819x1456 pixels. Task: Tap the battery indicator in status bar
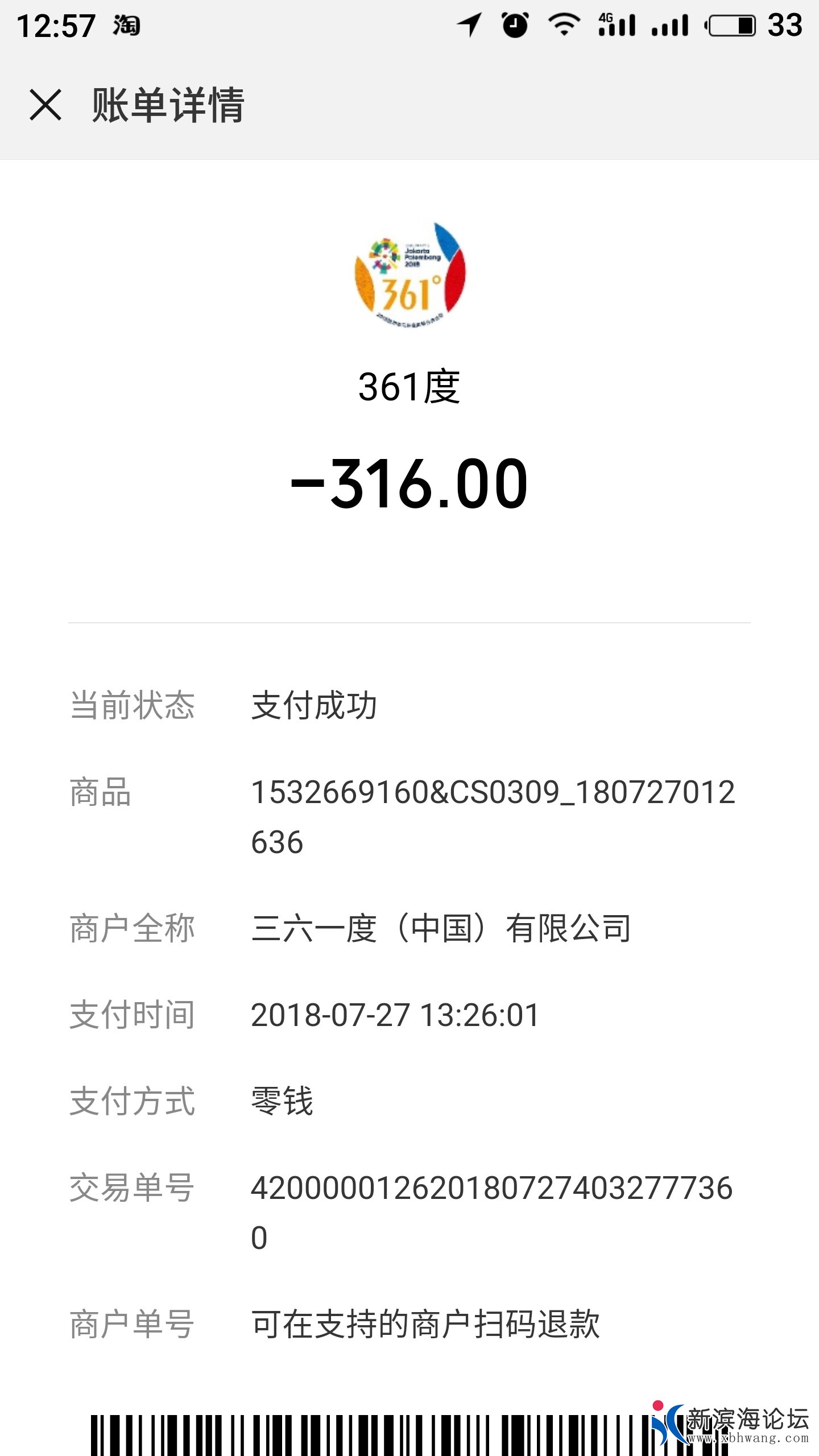tap(733, 24)
